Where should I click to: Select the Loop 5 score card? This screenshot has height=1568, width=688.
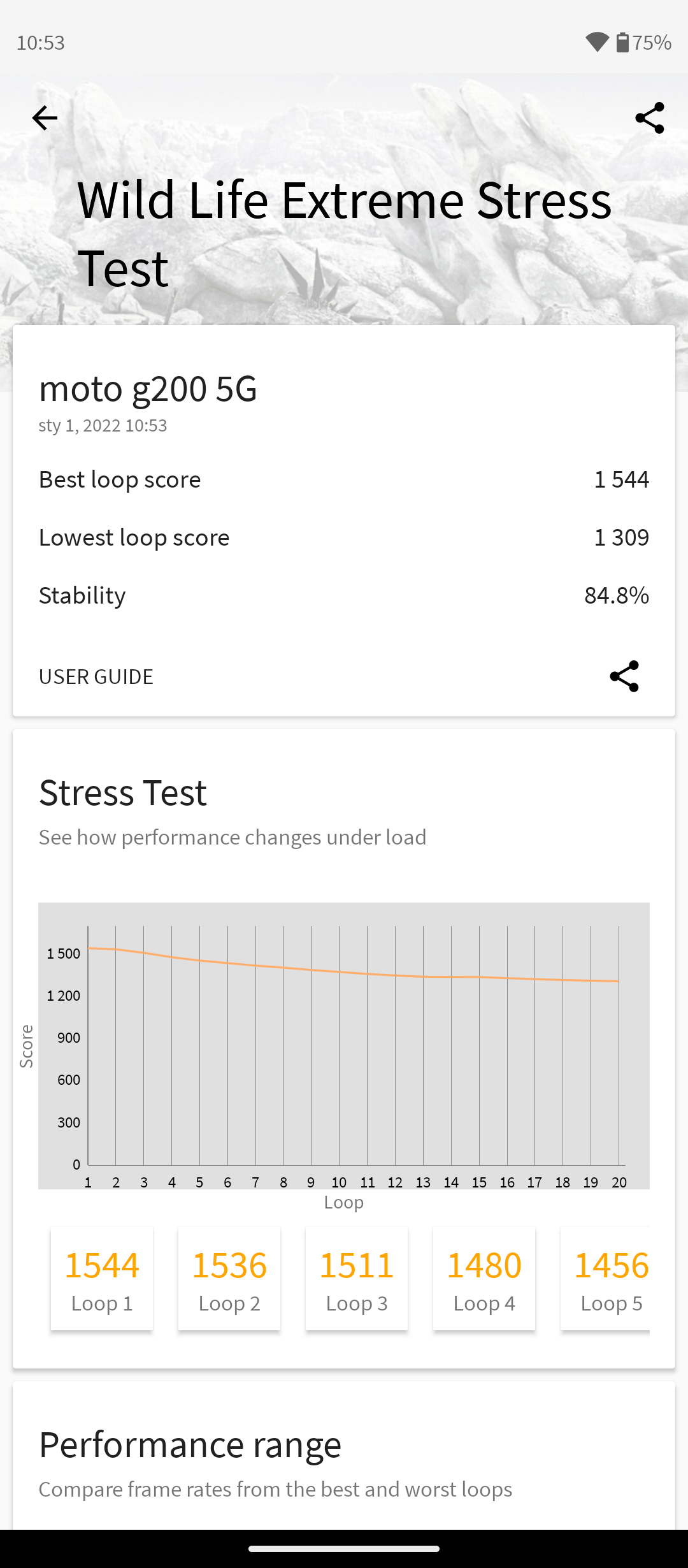click(605, 1279)
